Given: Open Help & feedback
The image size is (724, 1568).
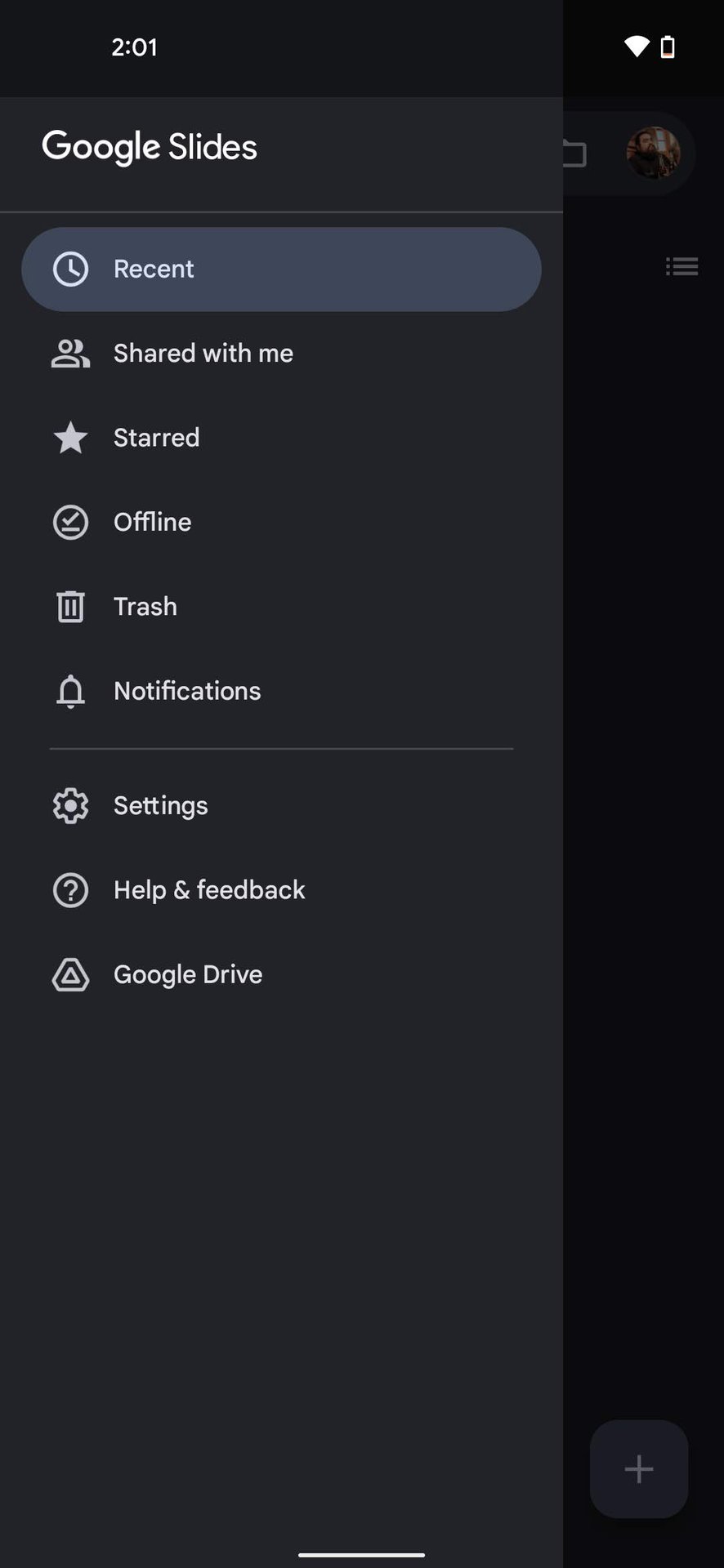Looking at the screenshot, I should click(208, 890).
